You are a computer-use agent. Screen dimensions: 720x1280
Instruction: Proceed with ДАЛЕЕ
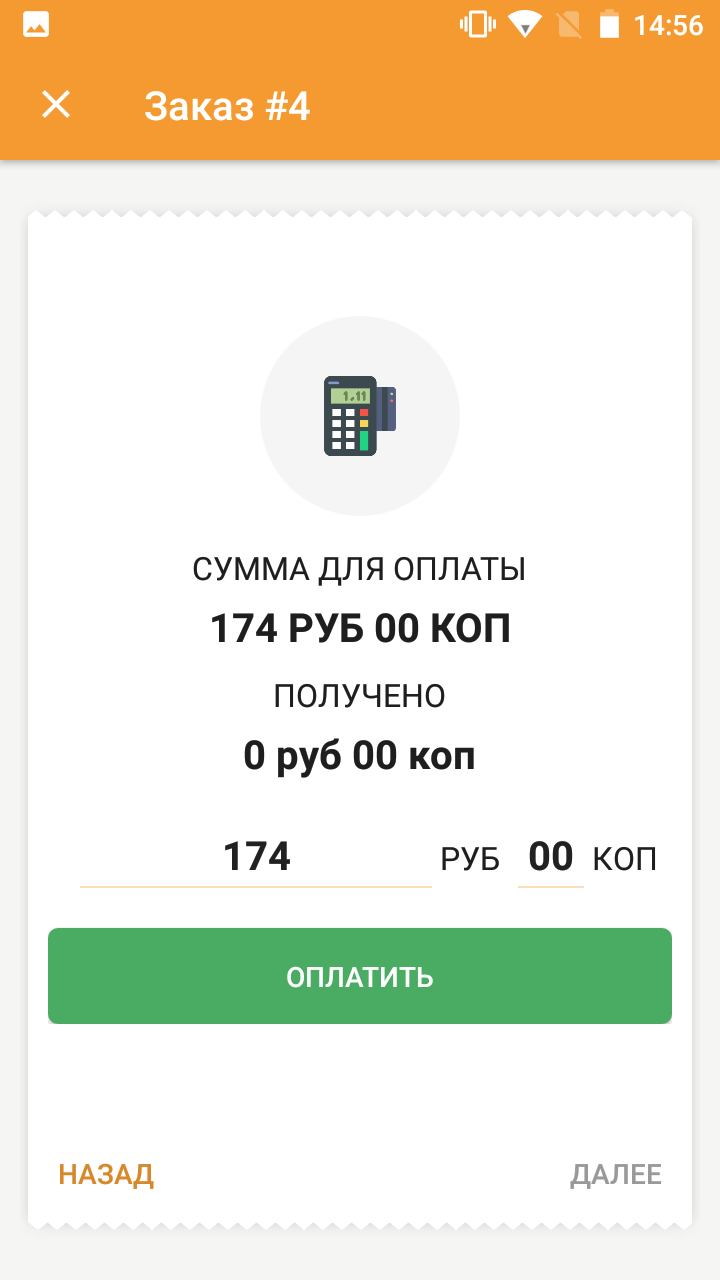(x=616, y=1174)
